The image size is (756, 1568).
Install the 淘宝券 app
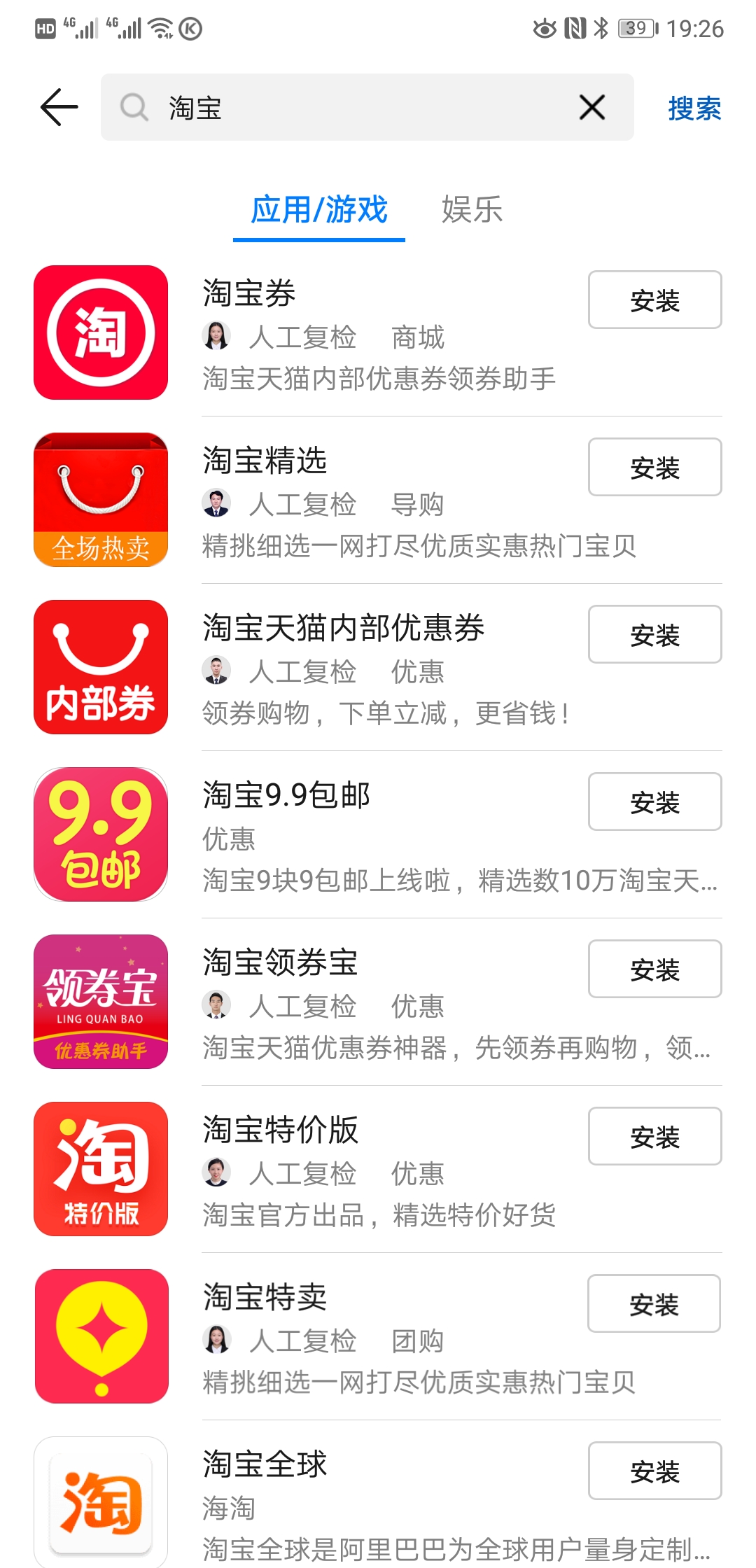[x=654, y=300]
